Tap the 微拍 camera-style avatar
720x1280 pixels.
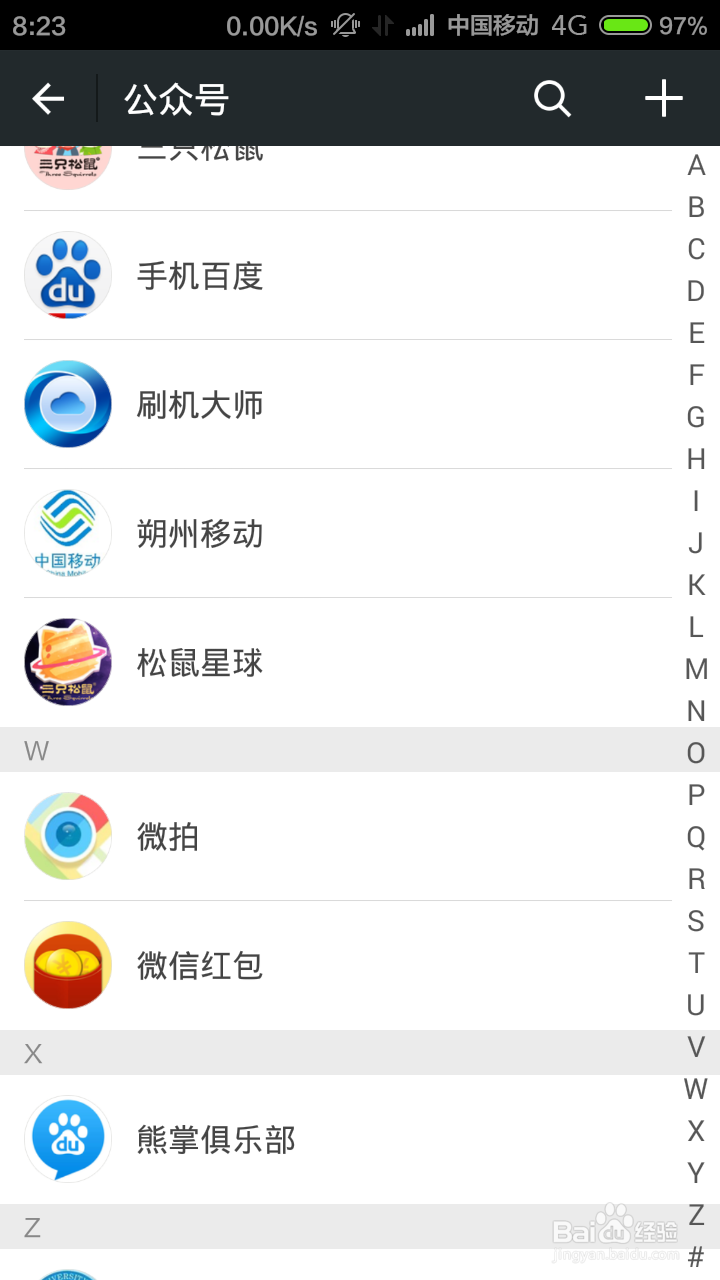point(67,837)
